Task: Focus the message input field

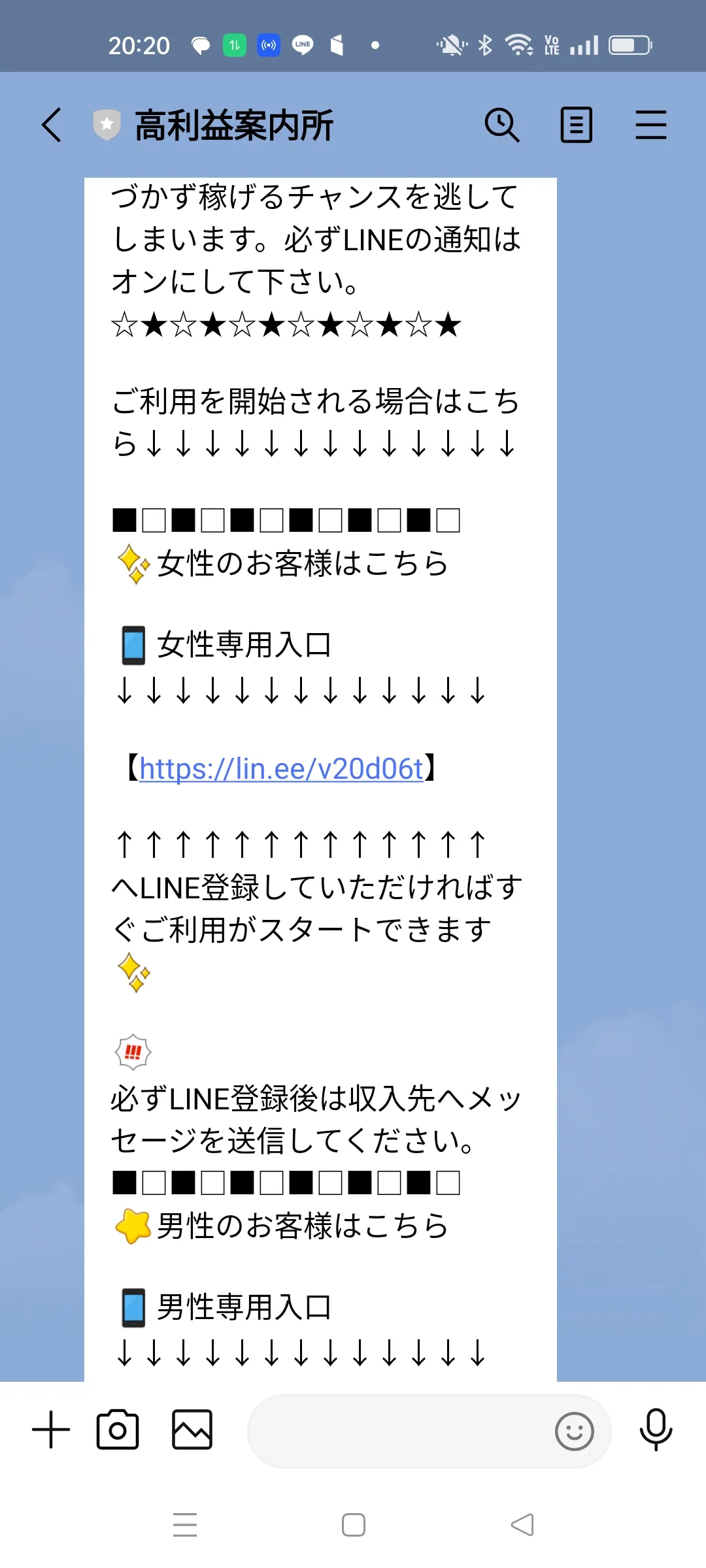Action: [399, 1431]
